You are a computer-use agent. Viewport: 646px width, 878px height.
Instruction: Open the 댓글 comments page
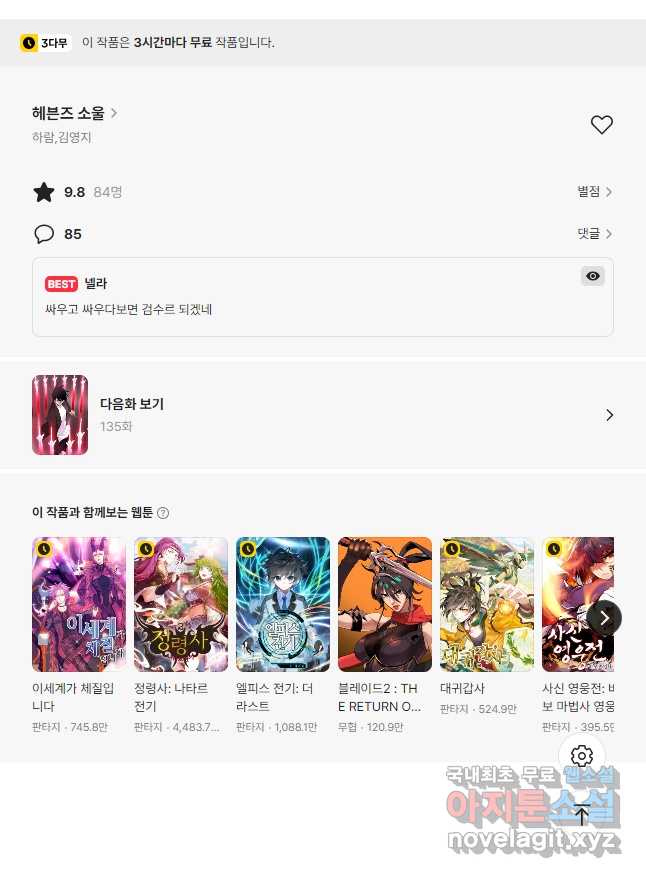click(x=594, y=233)
